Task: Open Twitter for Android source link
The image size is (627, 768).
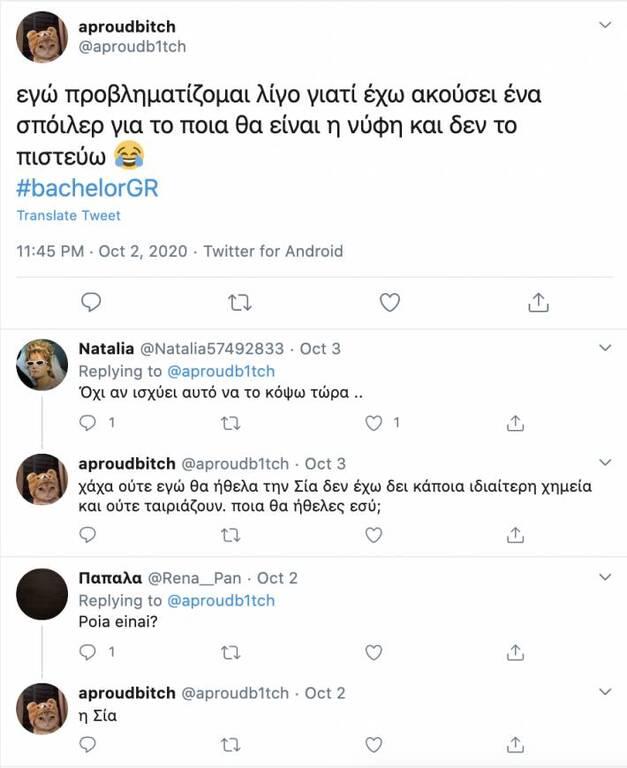Action: tap(273, 251)
